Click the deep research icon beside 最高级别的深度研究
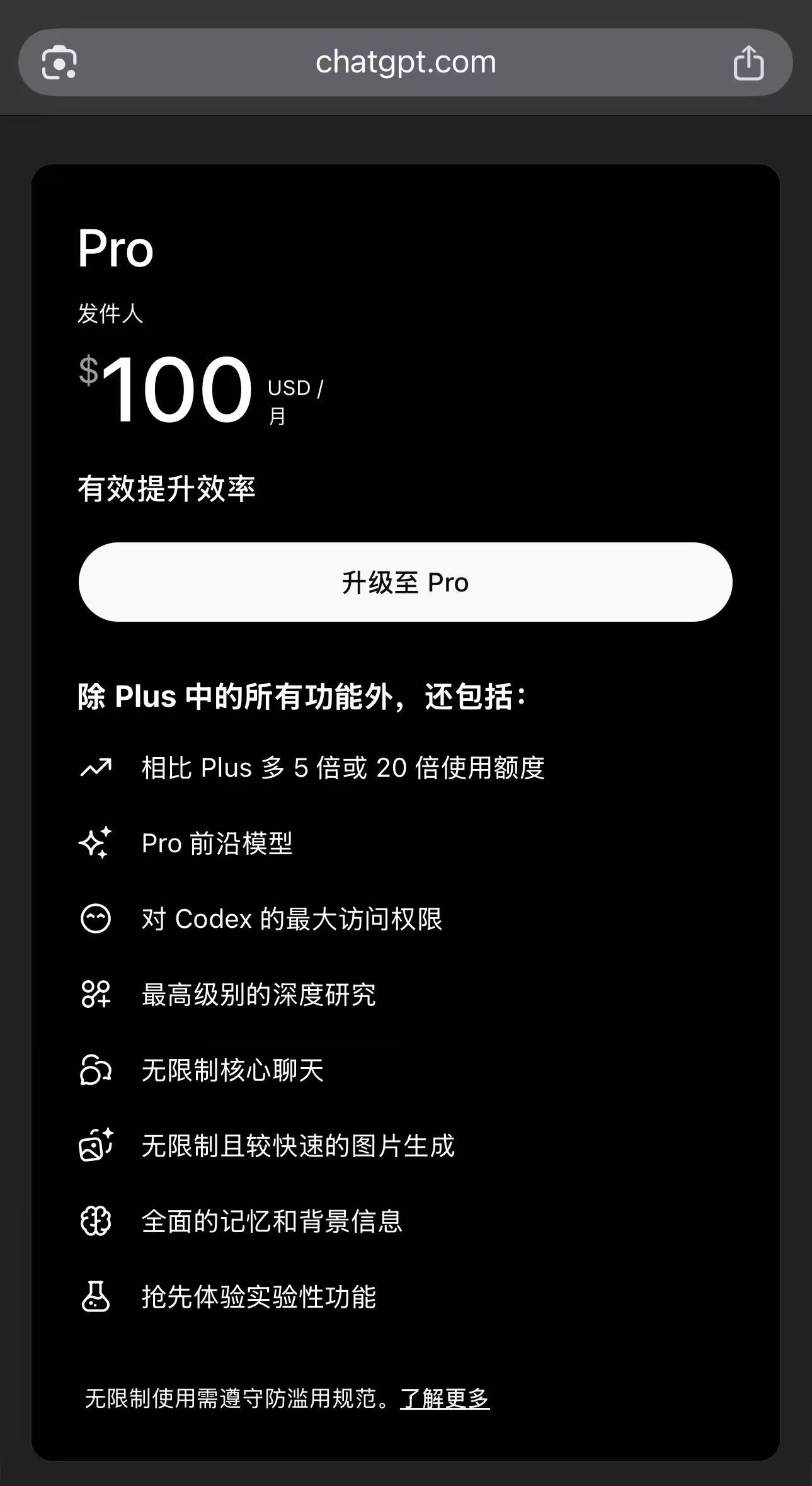This screenshot has height=1486, width=812. coord(96,995)
